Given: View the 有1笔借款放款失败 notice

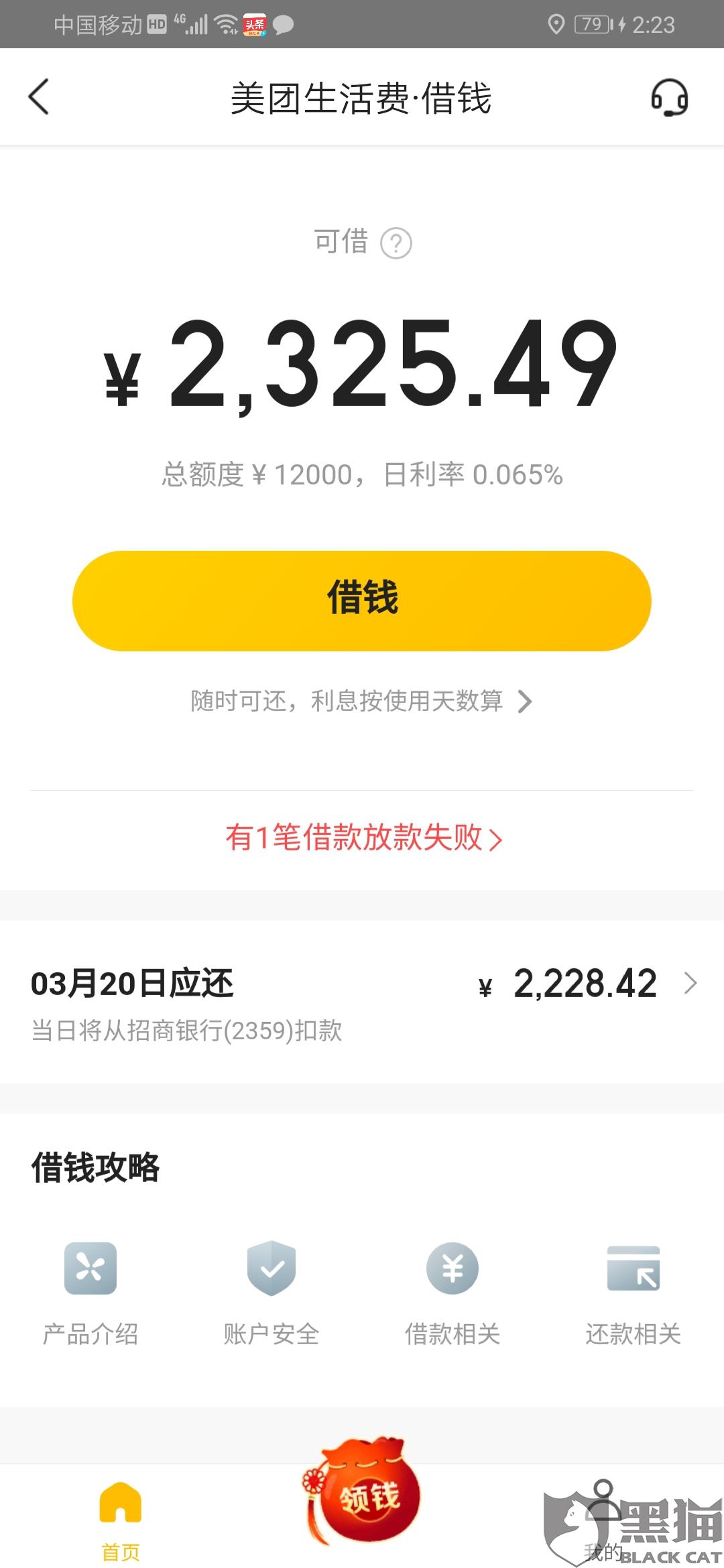Looking at the screenshot, I should click(363, 838).
